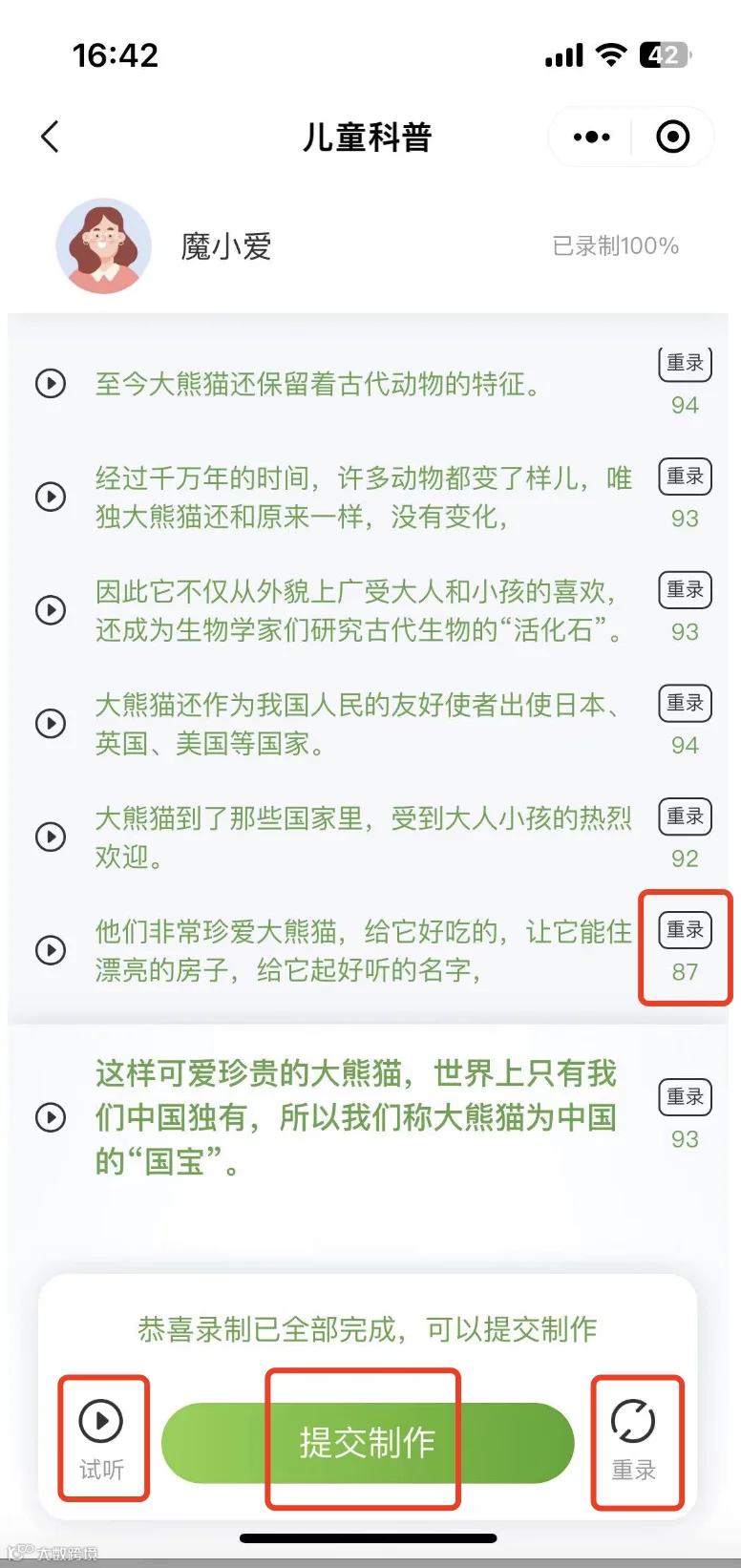
Task: Select the 儿童科普 title text
Action: [370, 137]
